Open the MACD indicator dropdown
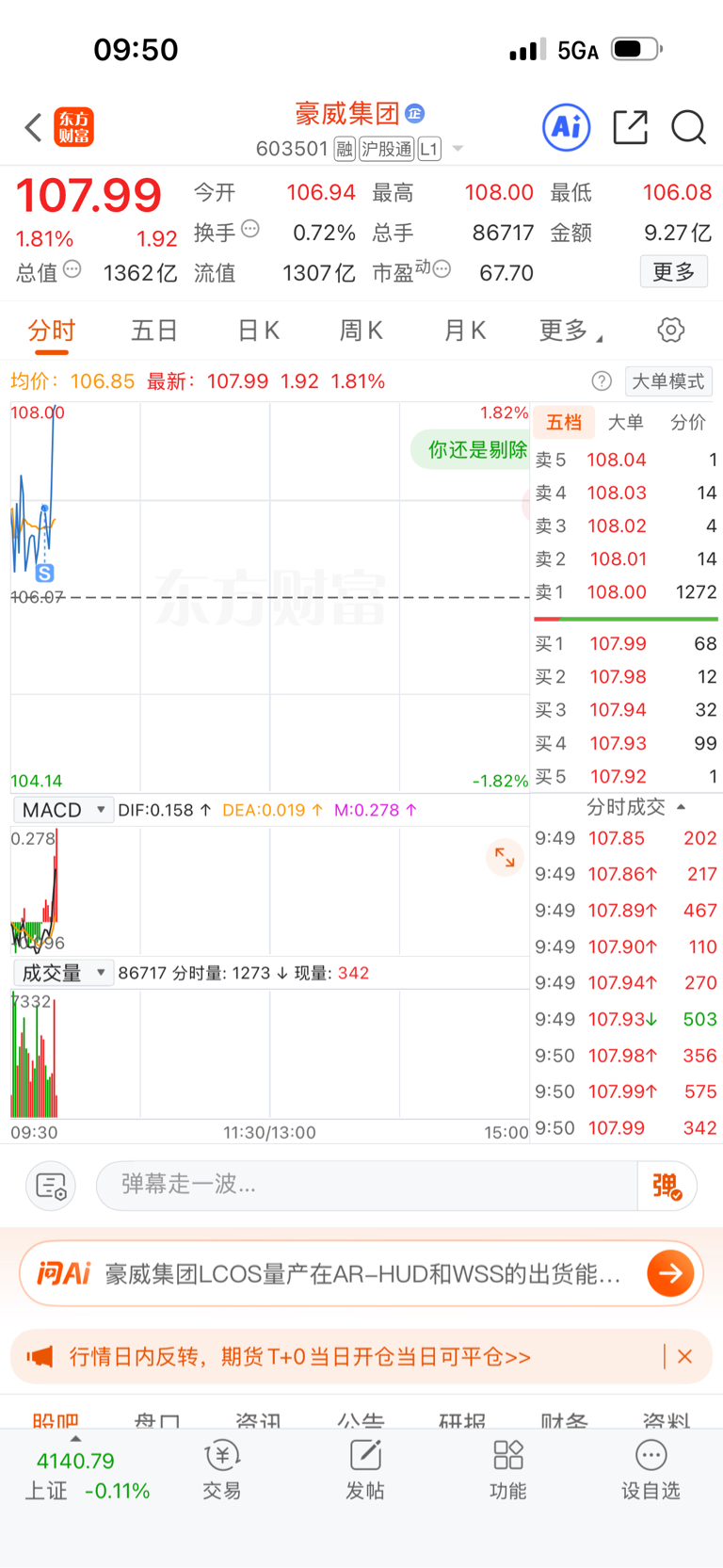This screenshot has width=723, height=1568. [x=63, y=810]
